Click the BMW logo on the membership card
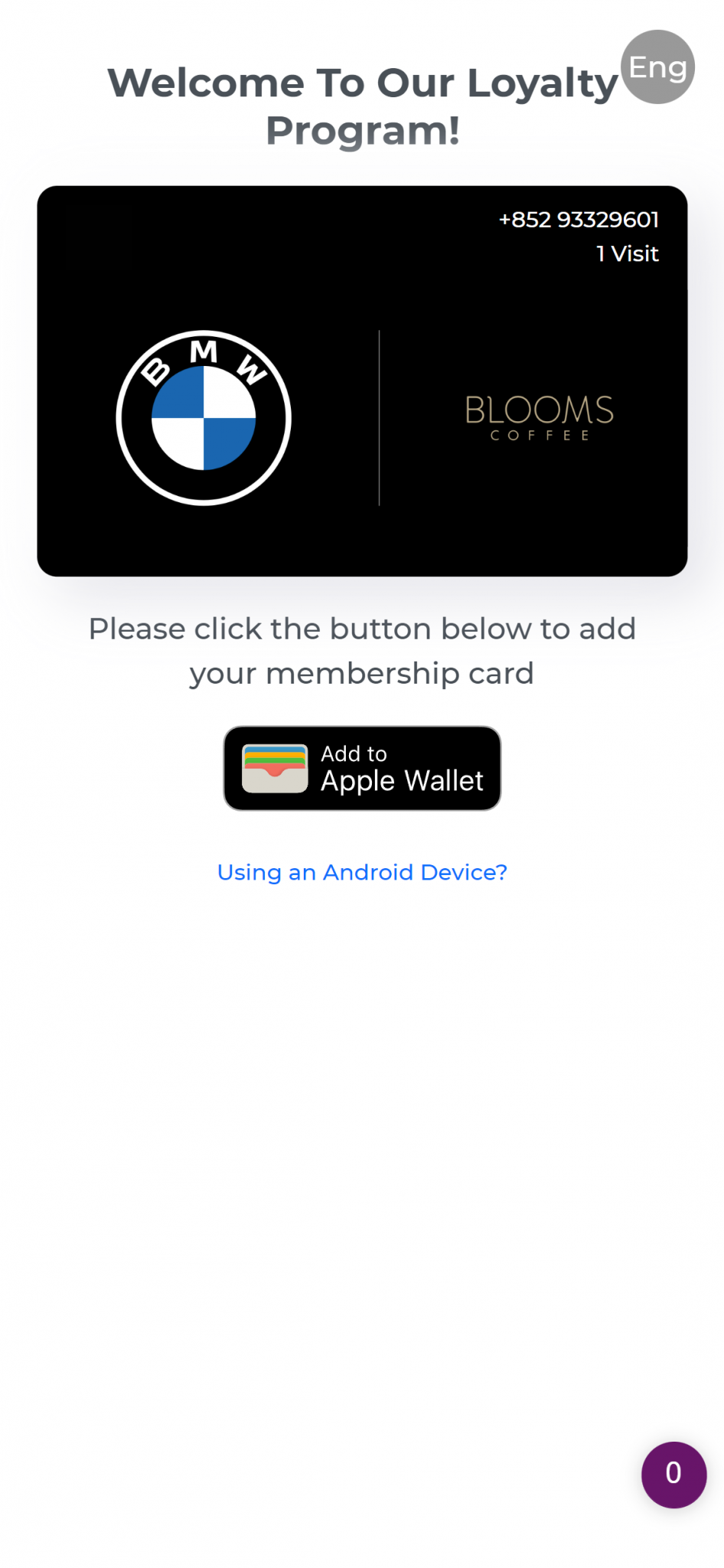Viewport: 724px width, 1568px height. (x=204, y=416)
